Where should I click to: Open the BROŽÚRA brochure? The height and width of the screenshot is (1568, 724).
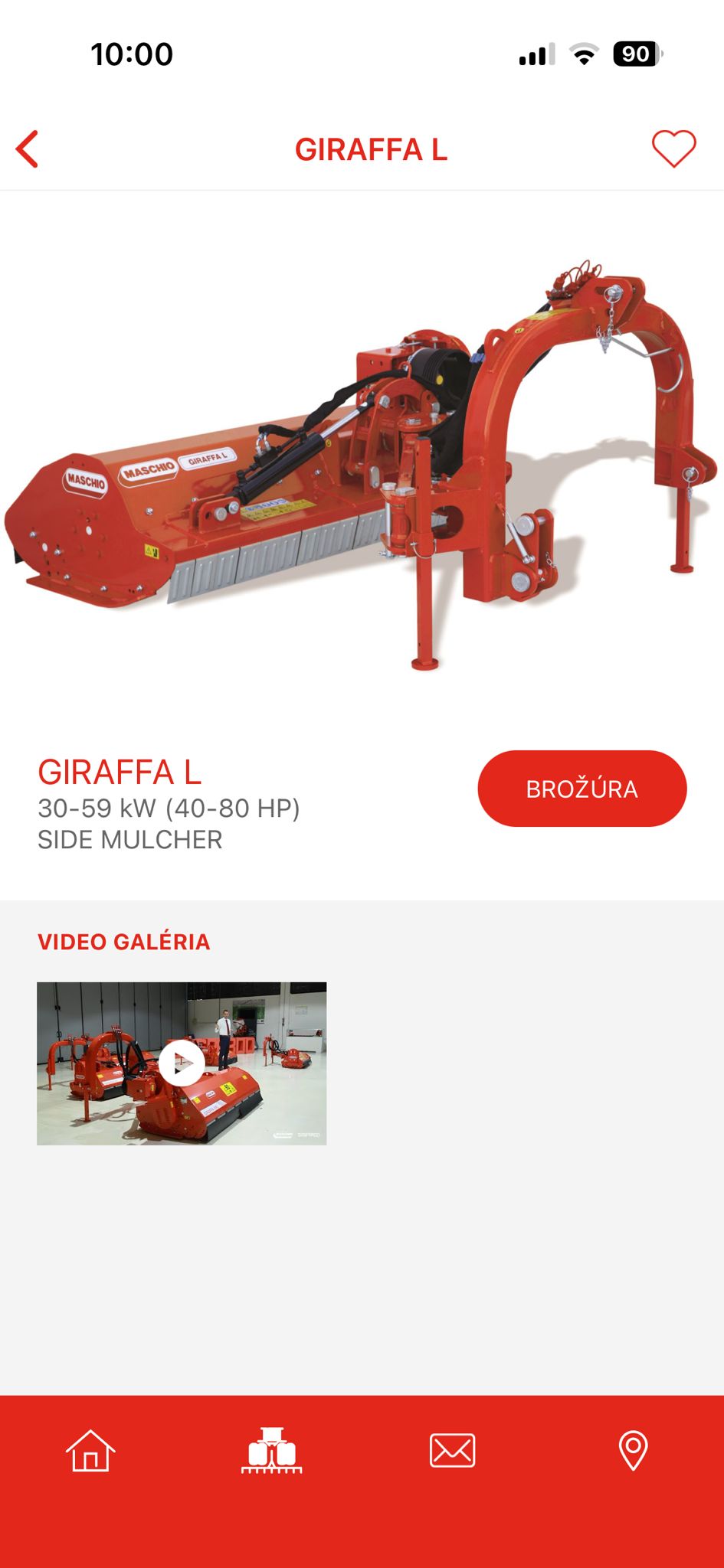581,788
